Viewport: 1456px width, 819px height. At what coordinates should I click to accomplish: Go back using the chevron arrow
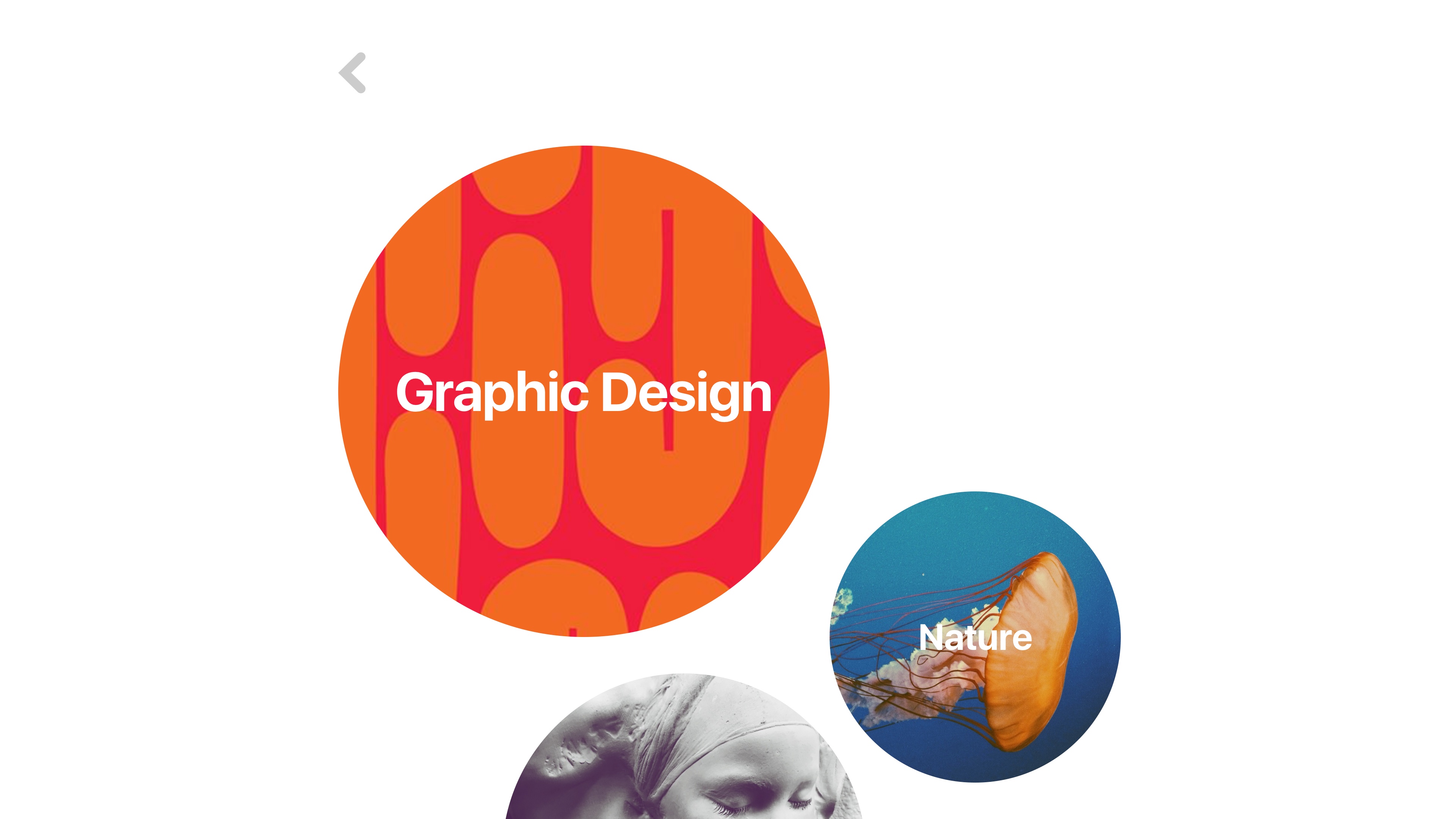(352, 73)
